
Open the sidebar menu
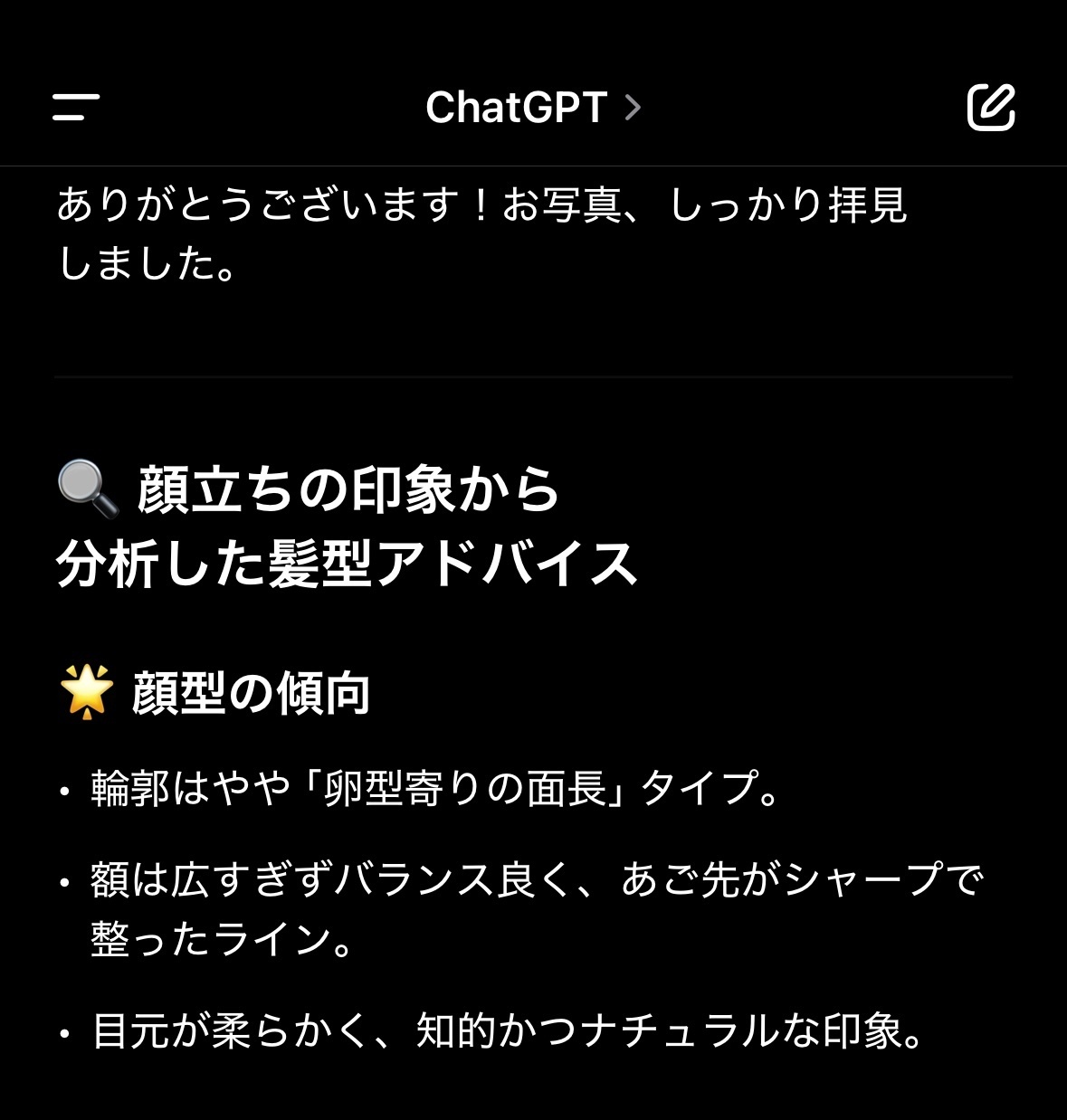coord(76,107)
